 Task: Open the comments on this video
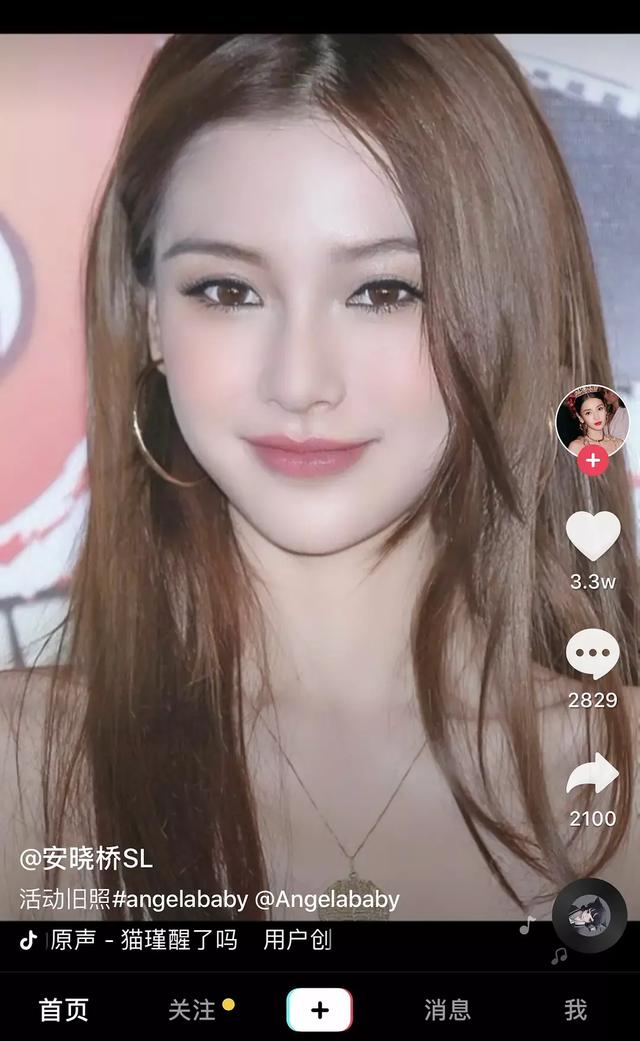[593, 655]
